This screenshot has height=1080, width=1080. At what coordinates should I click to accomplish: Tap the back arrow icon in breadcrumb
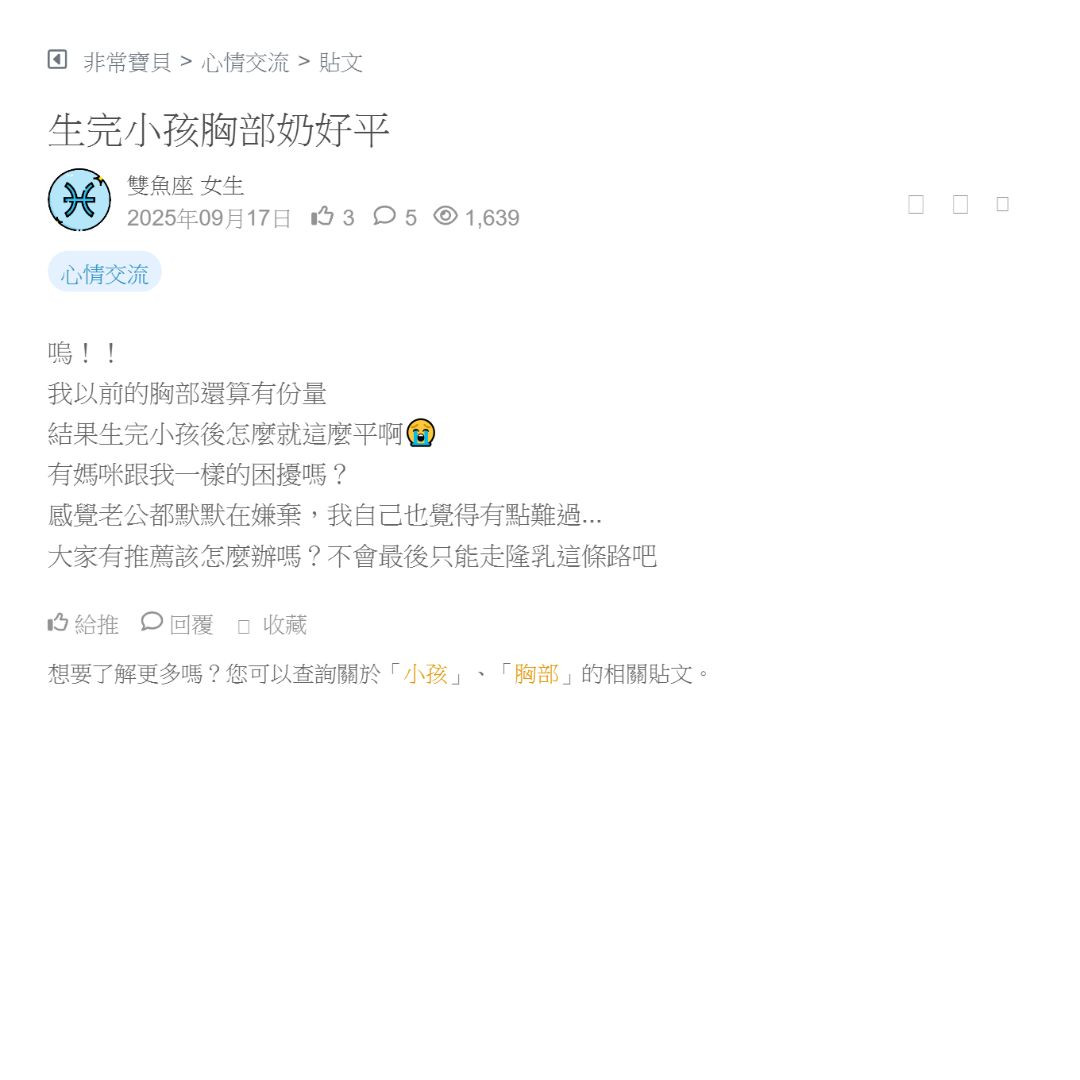(x=57, y=60)
